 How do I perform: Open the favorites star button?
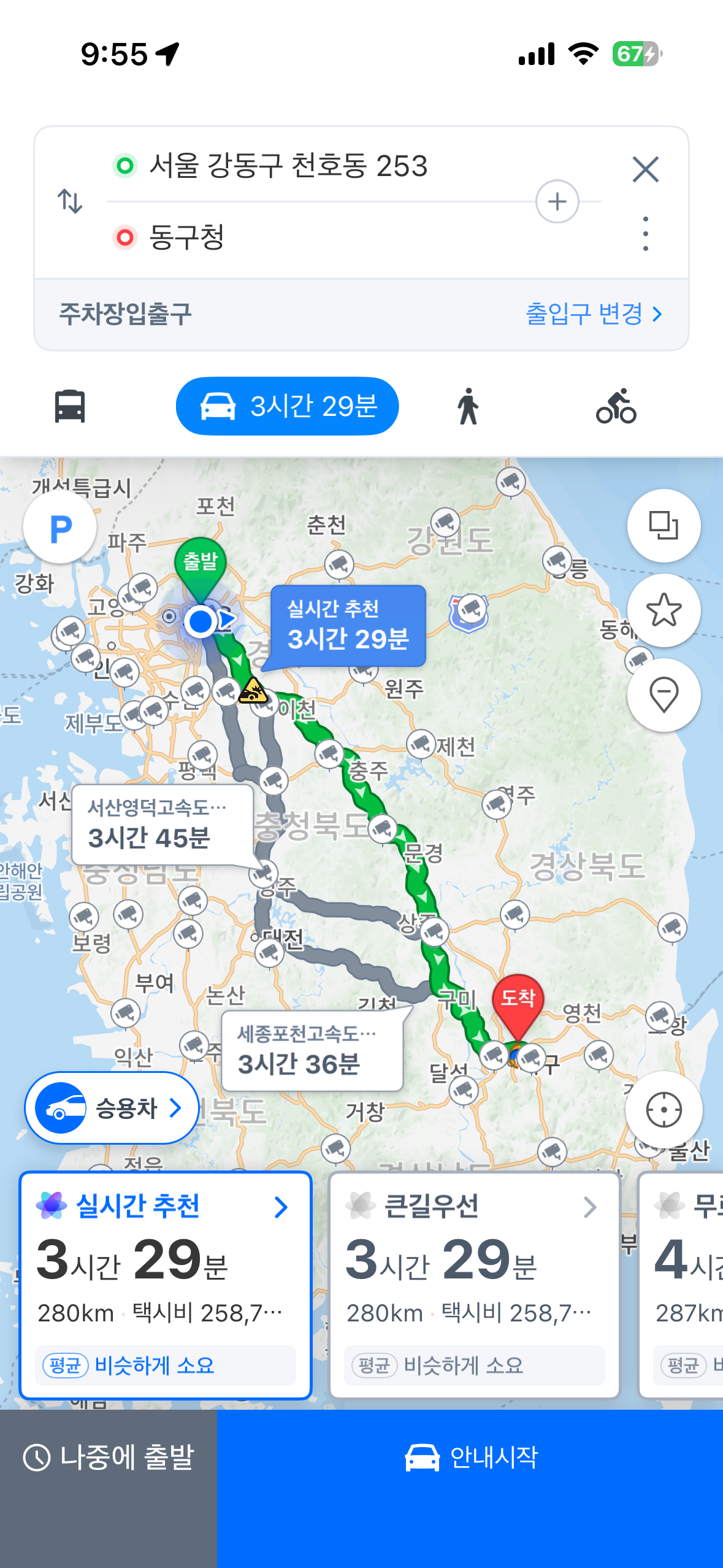(x=664, y=610)
